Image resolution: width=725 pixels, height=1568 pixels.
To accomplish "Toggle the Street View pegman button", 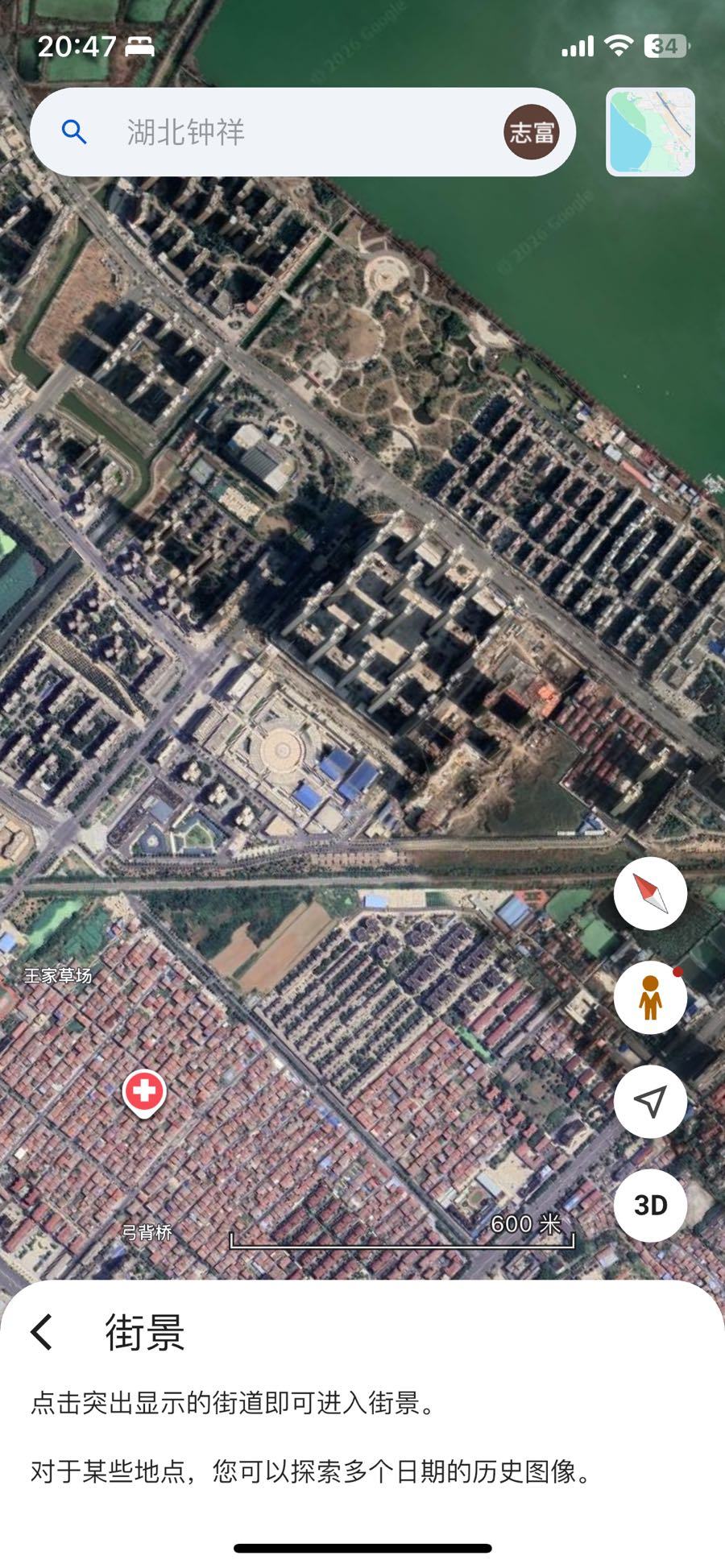I will pyautogui.click(x=650, y=997).
